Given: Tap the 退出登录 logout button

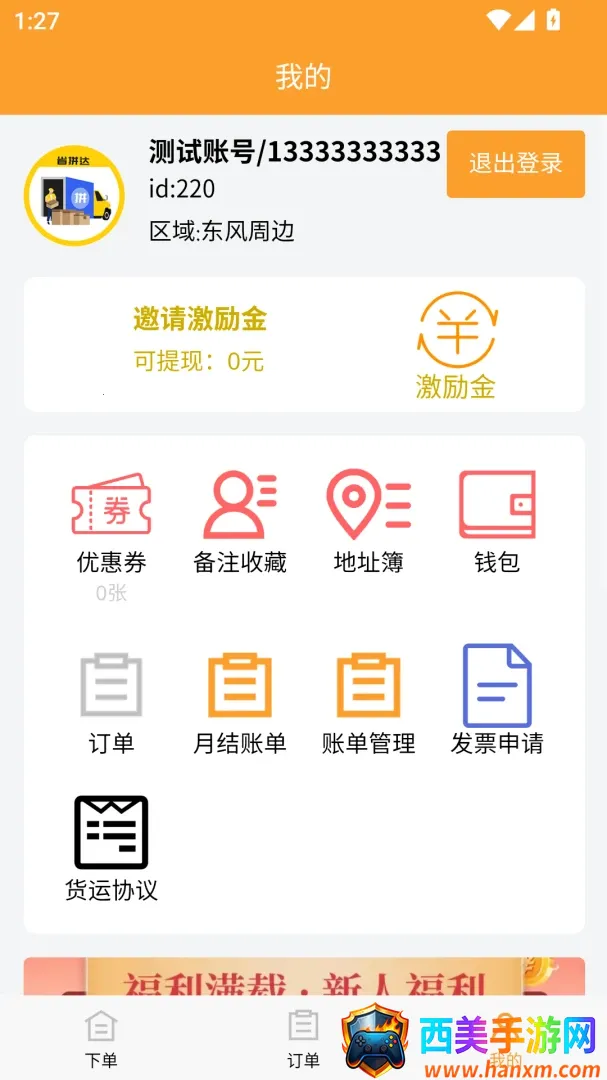Looking at the screenshot, I should click(x=515, y=164).
